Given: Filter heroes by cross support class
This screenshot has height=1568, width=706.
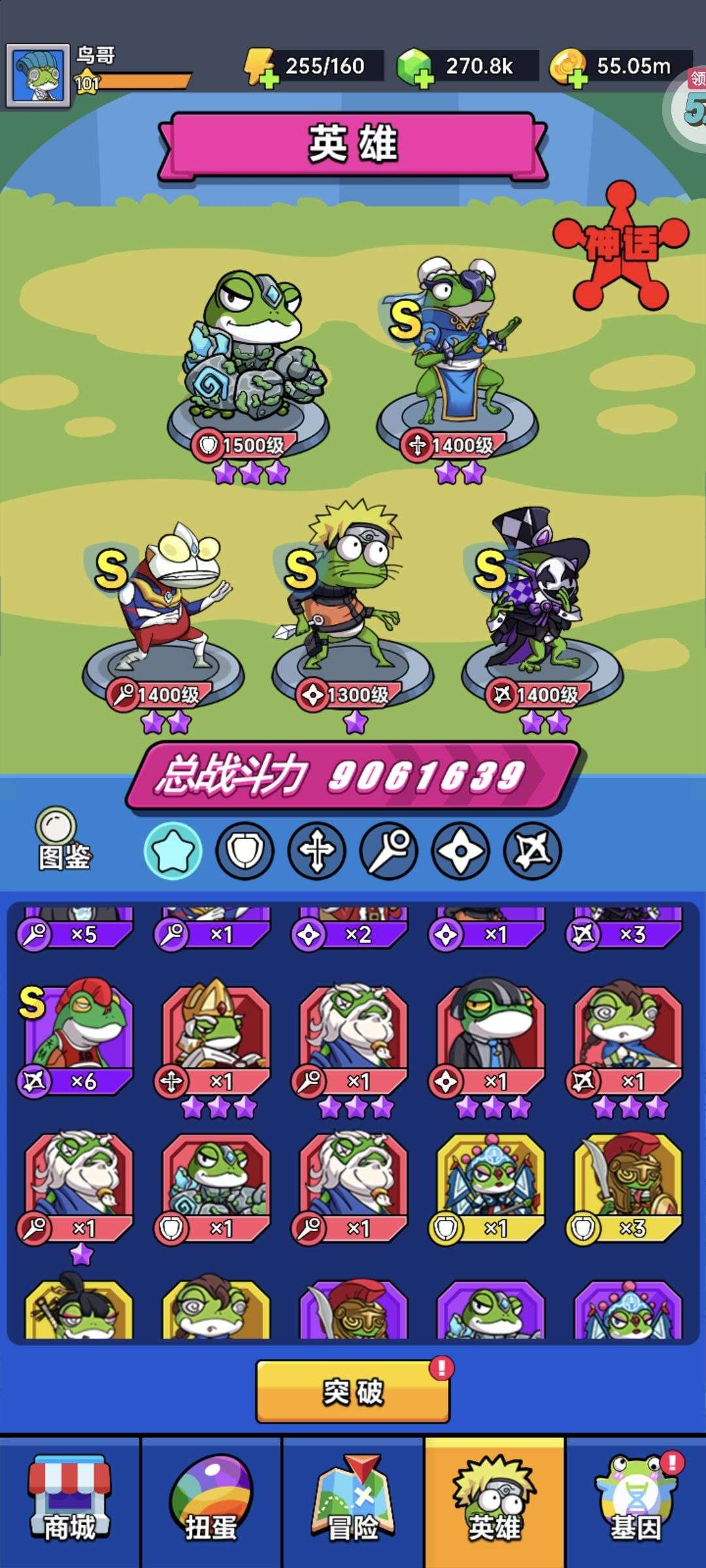Looking at the screenshot, I should (x=316, y=851).
